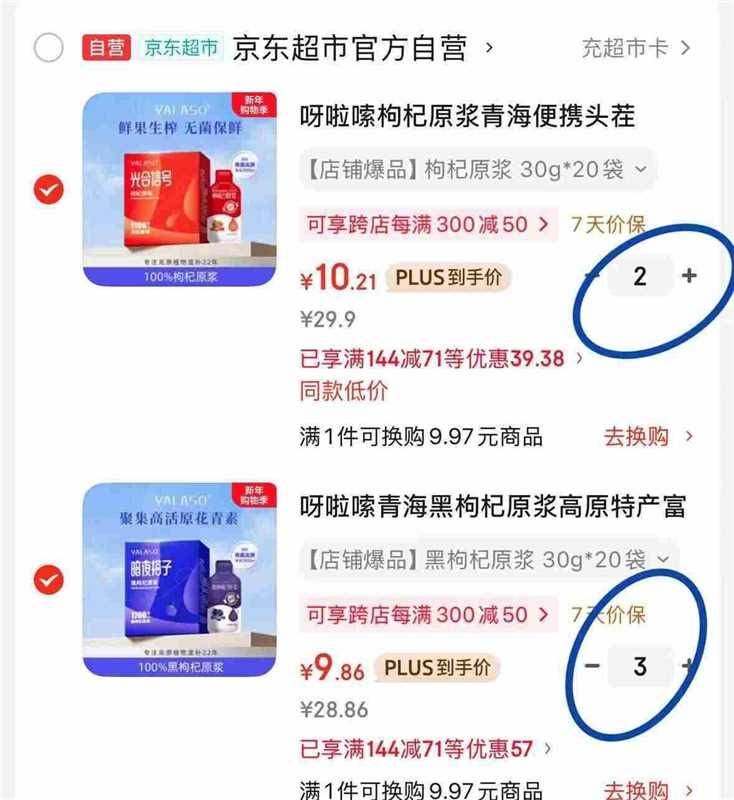Open cross-store promo on the ¥10.21 item
734x800 pixels.
tap(426, 223)
